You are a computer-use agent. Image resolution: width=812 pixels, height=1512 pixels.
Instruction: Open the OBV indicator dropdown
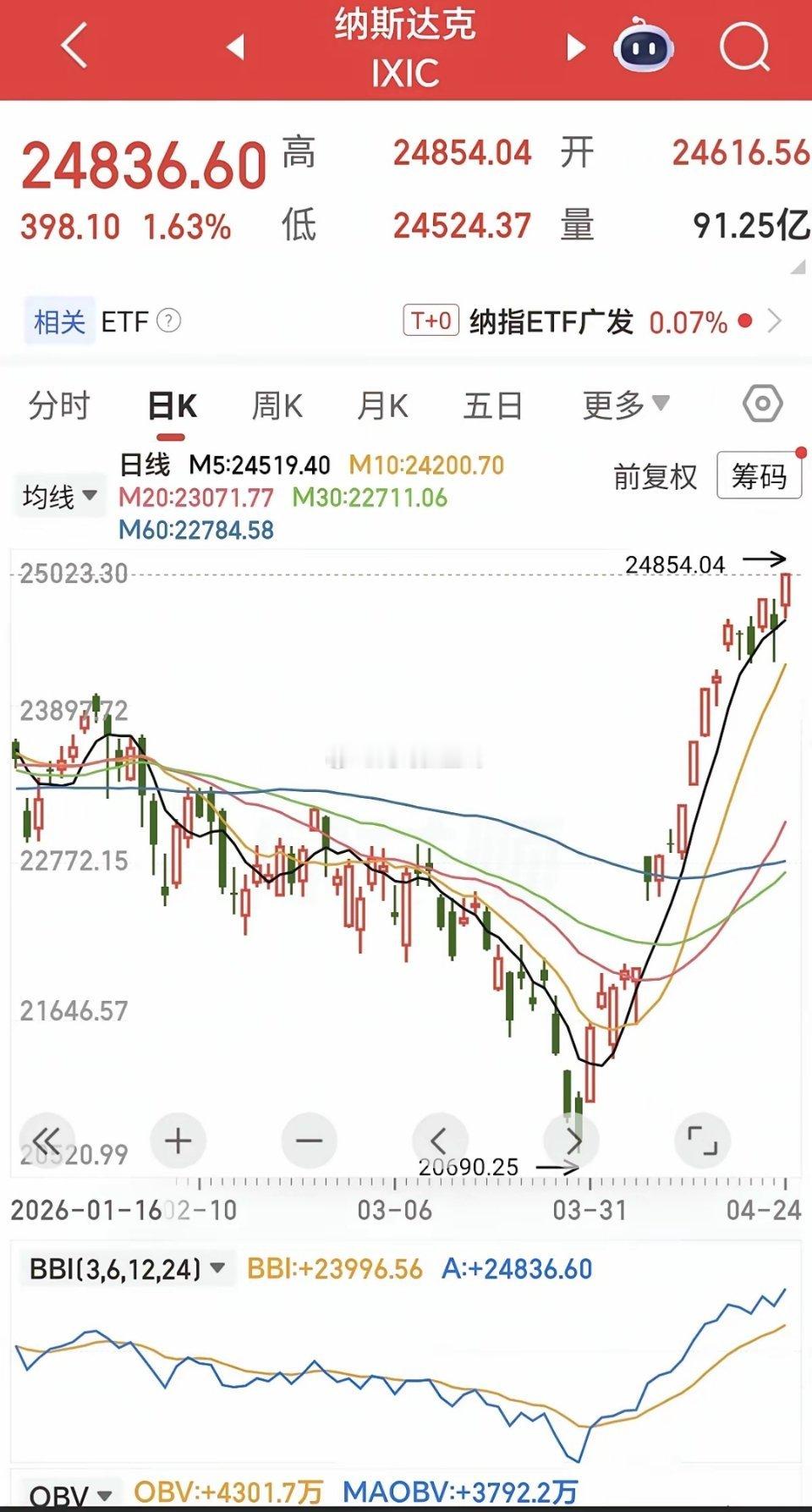tap(63, 1493)
